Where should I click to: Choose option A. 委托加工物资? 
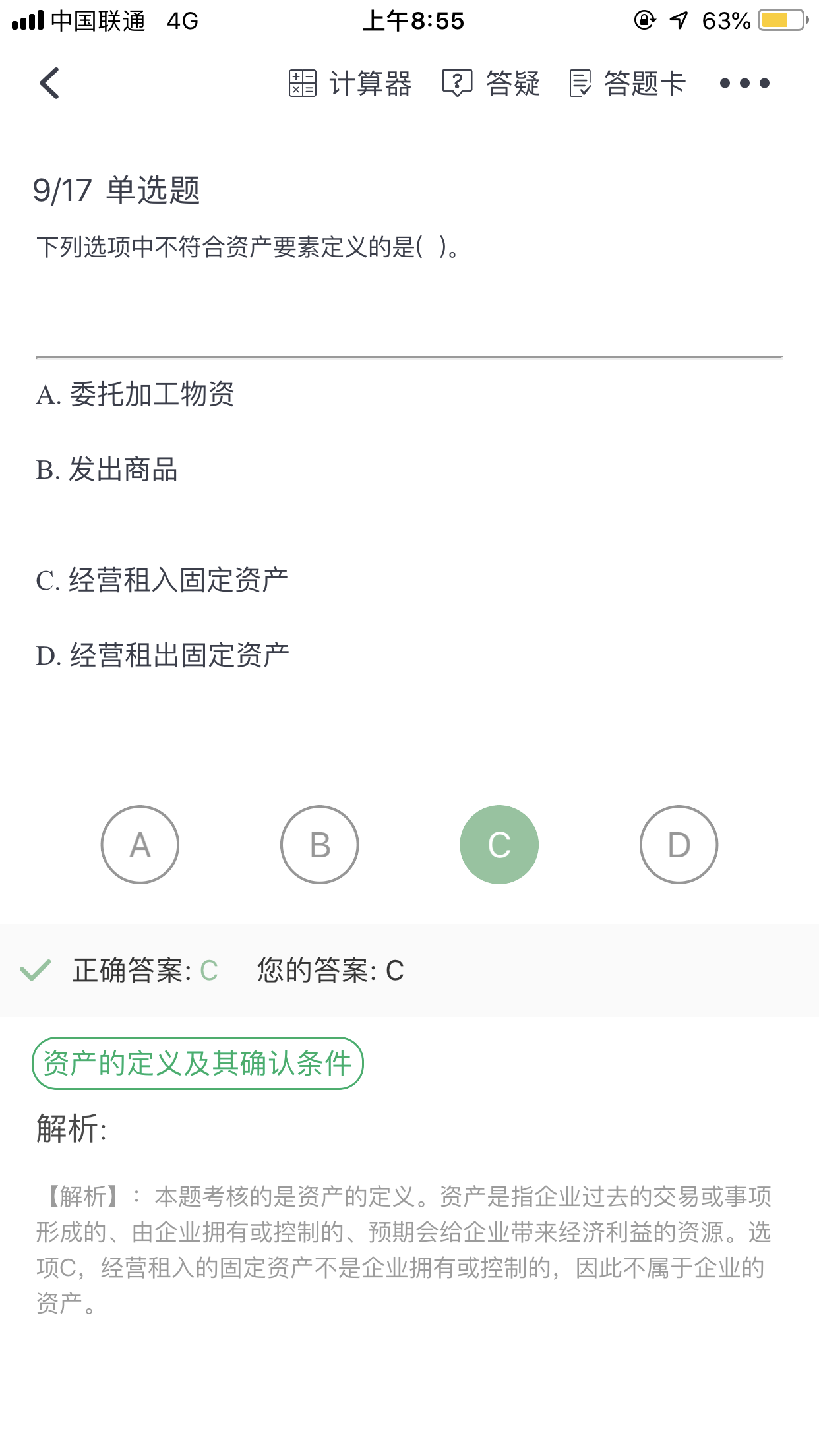tap(135, 394)
